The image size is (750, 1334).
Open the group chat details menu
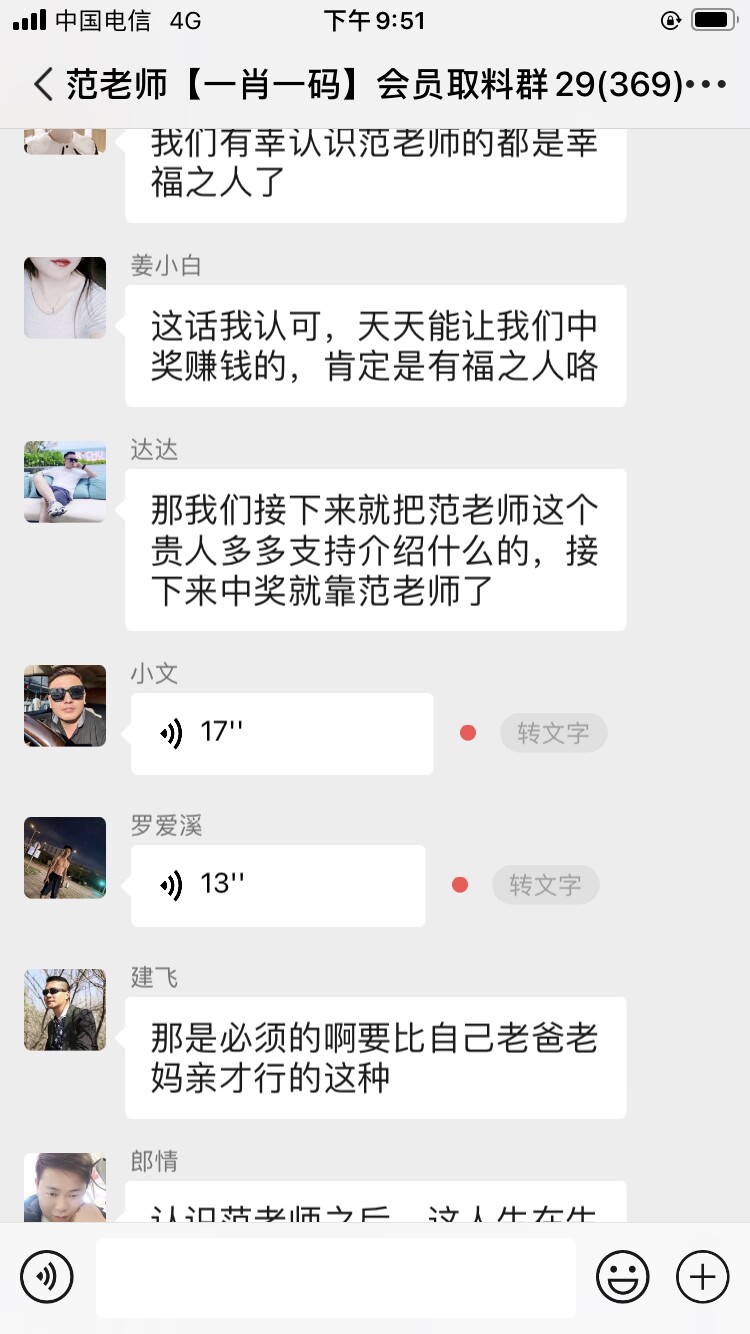708,85
